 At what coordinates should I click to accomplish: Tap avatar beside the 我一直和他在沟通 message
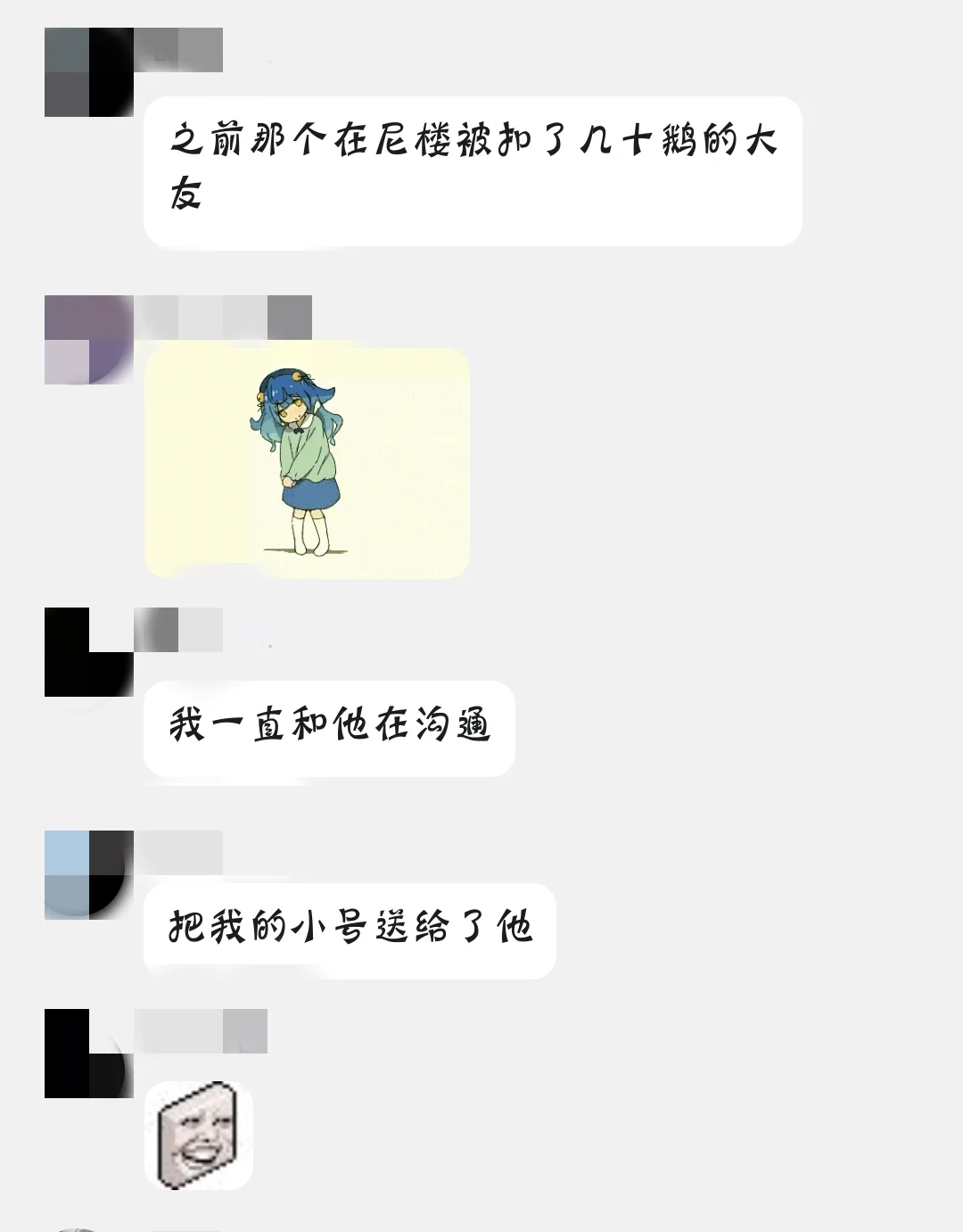(x=88, y=652)
